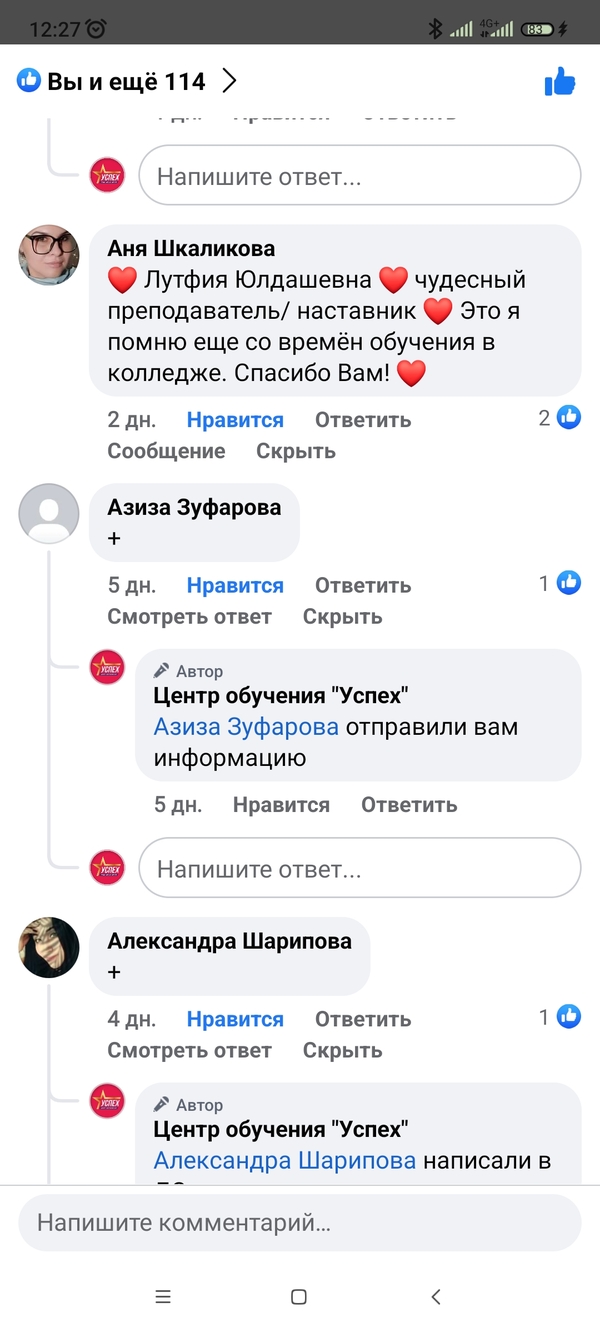The width and height of the screenshot is (600, 1333).
Task: Reply to Азиза Зуфарова's comment
Action: click(x=363, y=585)
